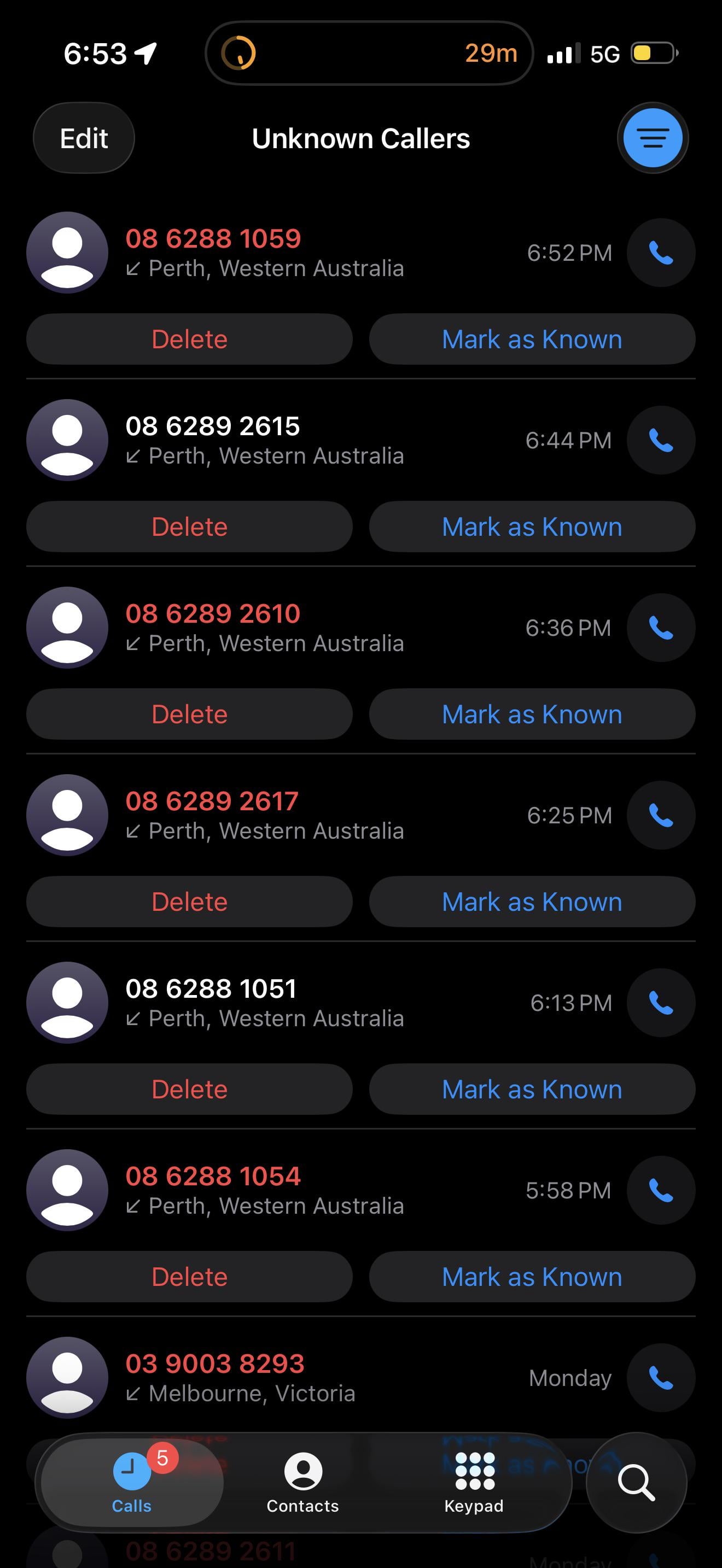Call back 08 6289 2617
722x1568 pixels.
[661, 815]
